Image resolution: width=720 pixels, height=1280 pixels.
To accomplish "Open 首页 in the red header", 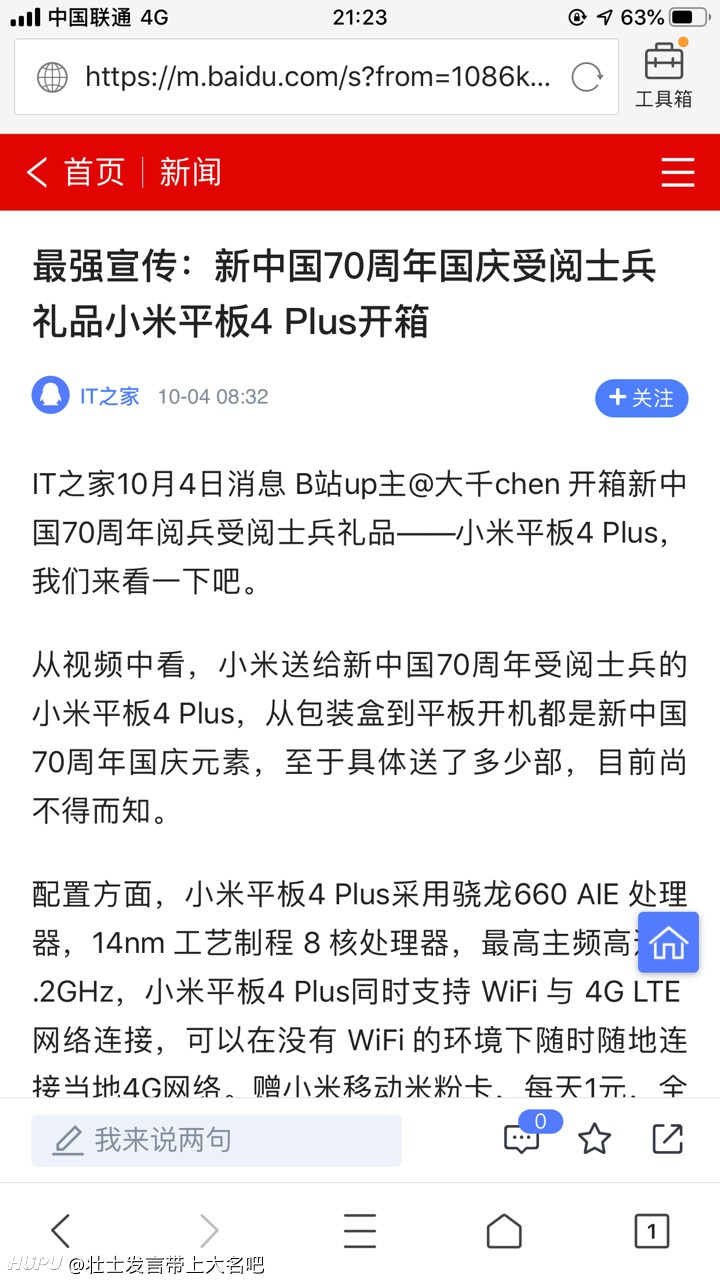I will (x=94, y=172).
